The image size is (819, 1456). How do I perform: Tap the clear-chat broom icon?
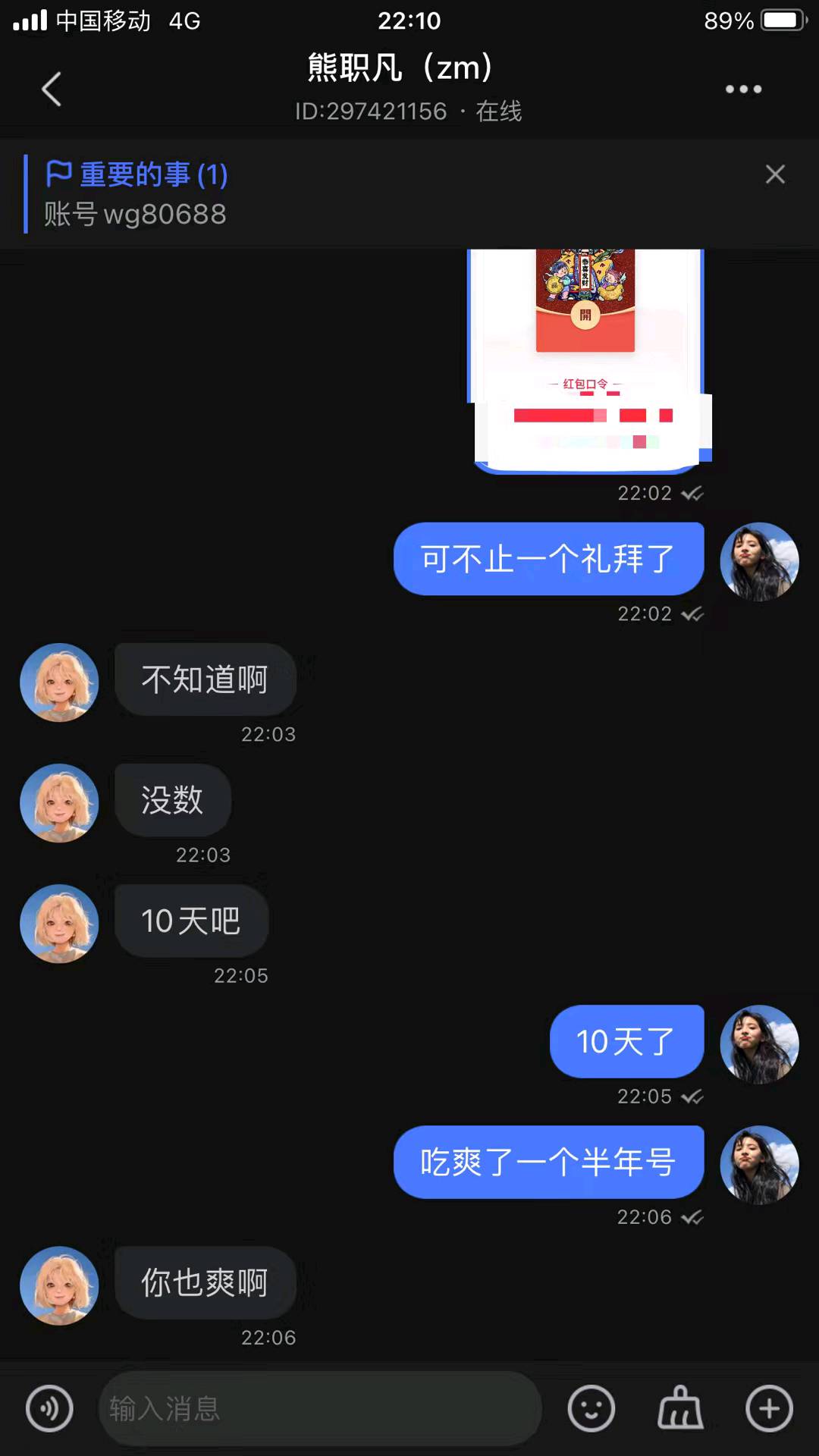(679, 1408)
